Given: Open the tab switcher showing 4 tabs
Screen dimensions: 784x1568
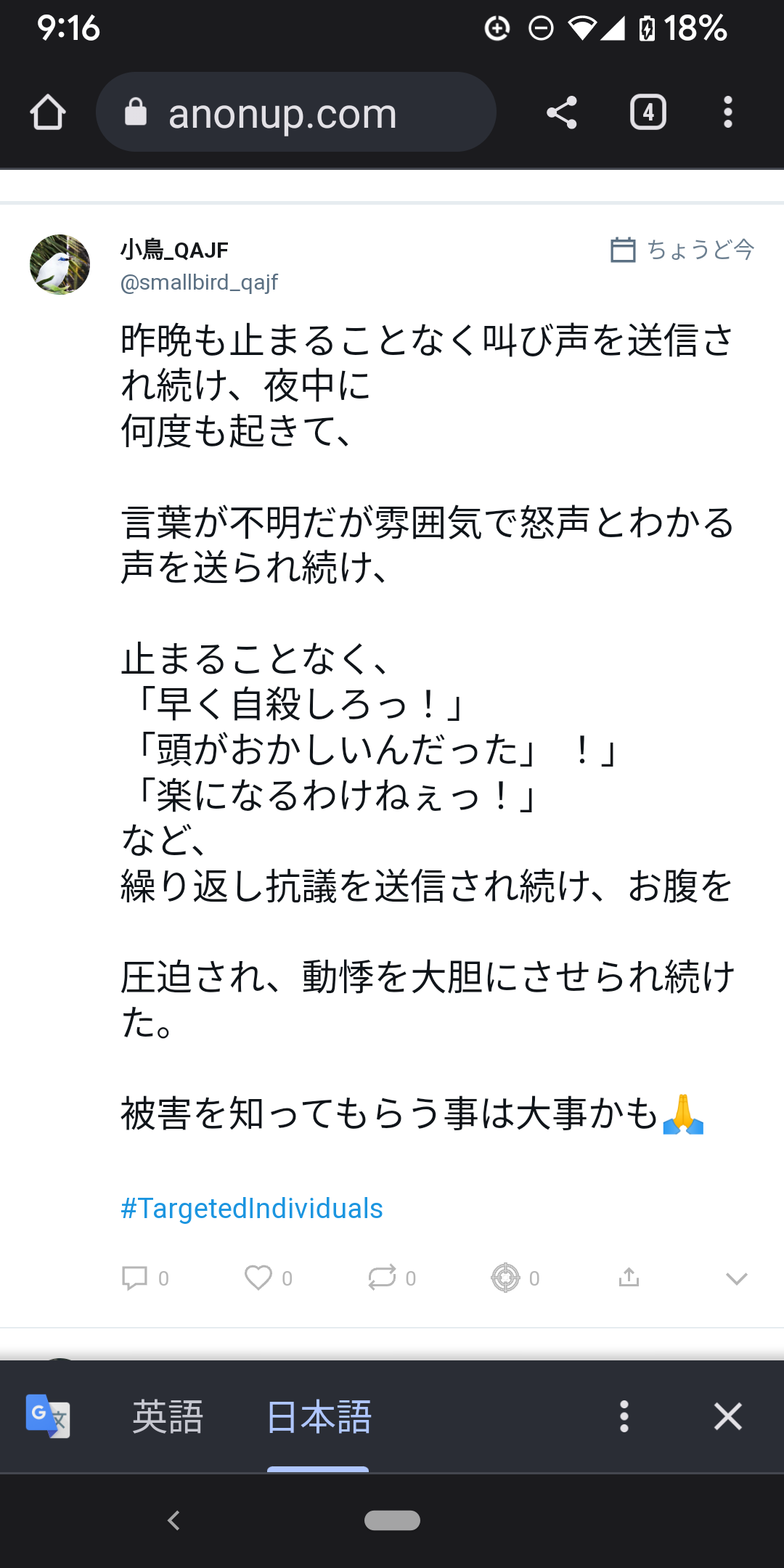Looking at the screenshot, I should pyautogui.click(x=648, y=113).
